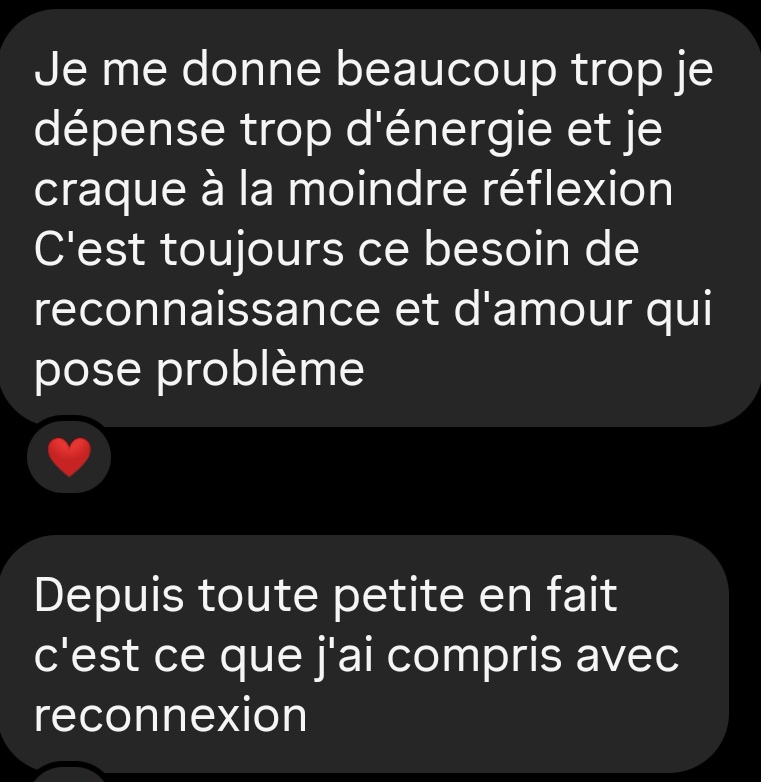Open the heart reaction under the first message
This screenshot has width=761, height=782.
69,459
